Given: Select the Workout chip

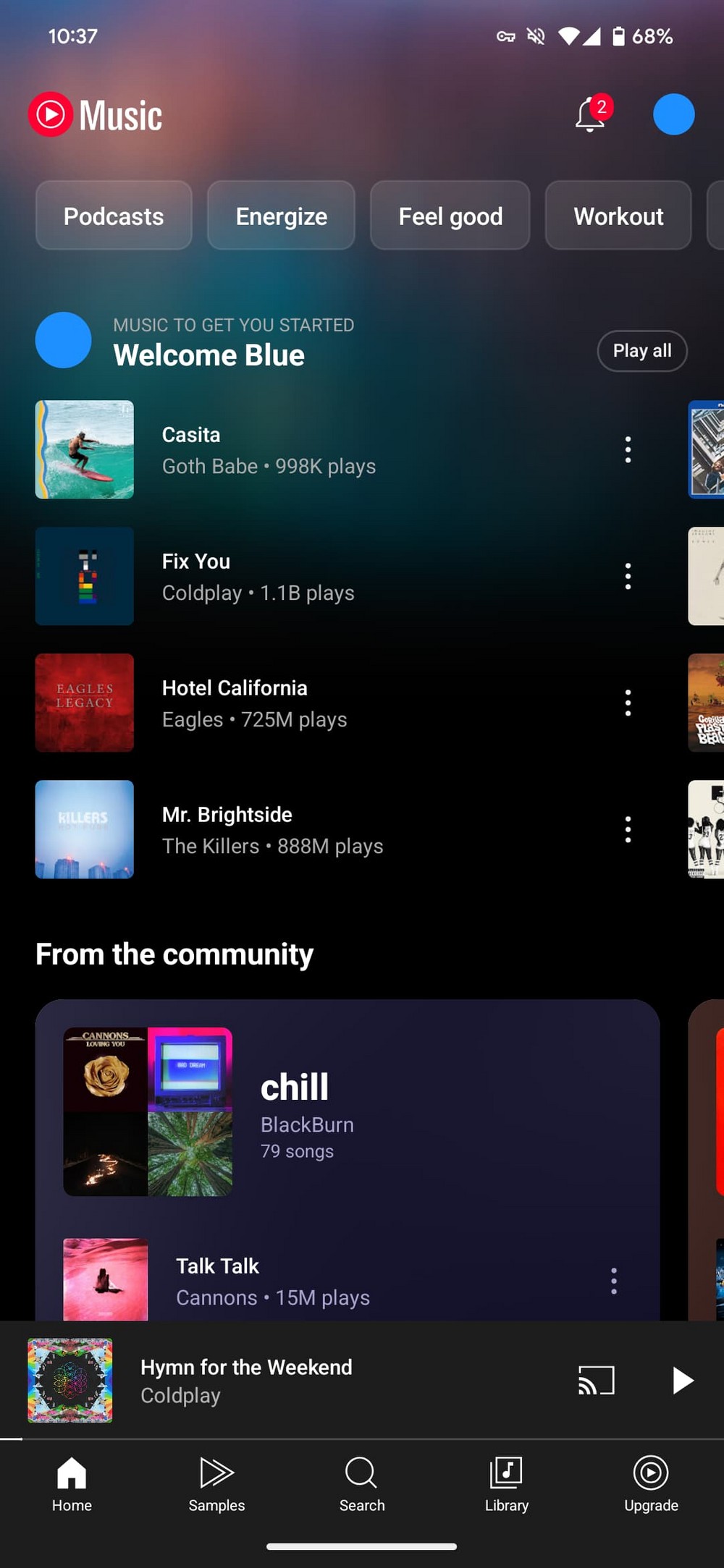Looking at the screenshot, I should coord(618,216).
